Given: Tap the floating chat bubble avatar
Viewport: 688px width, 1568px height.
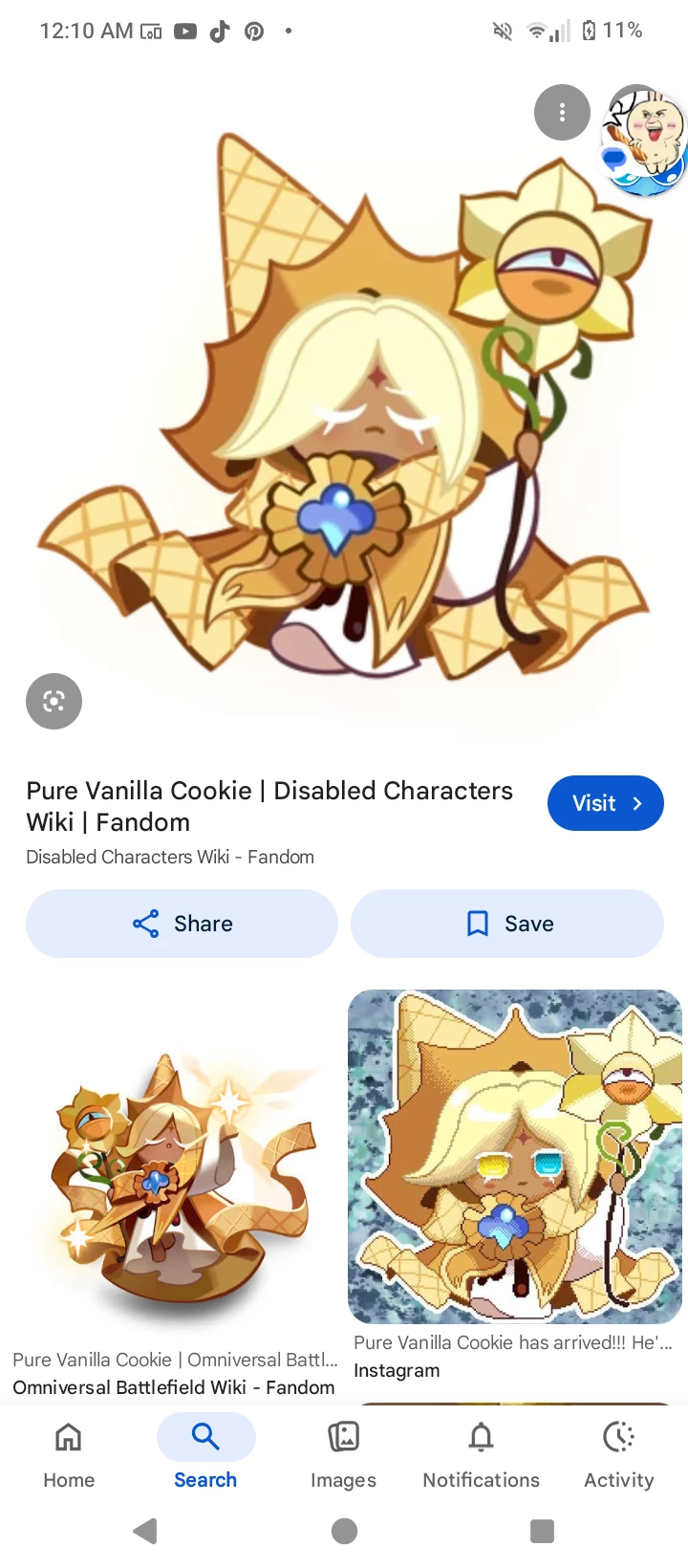Looking at the screenshot, I should (x=646, y=141).
